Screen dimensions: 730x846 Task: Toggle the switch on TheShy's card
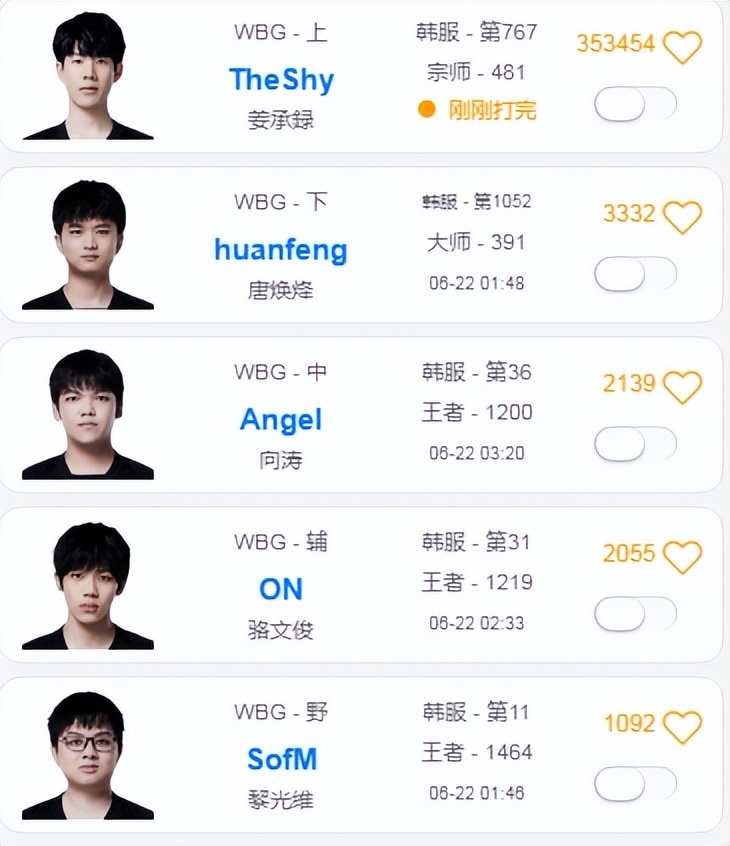pyautogui.click(x=634, y=103)
